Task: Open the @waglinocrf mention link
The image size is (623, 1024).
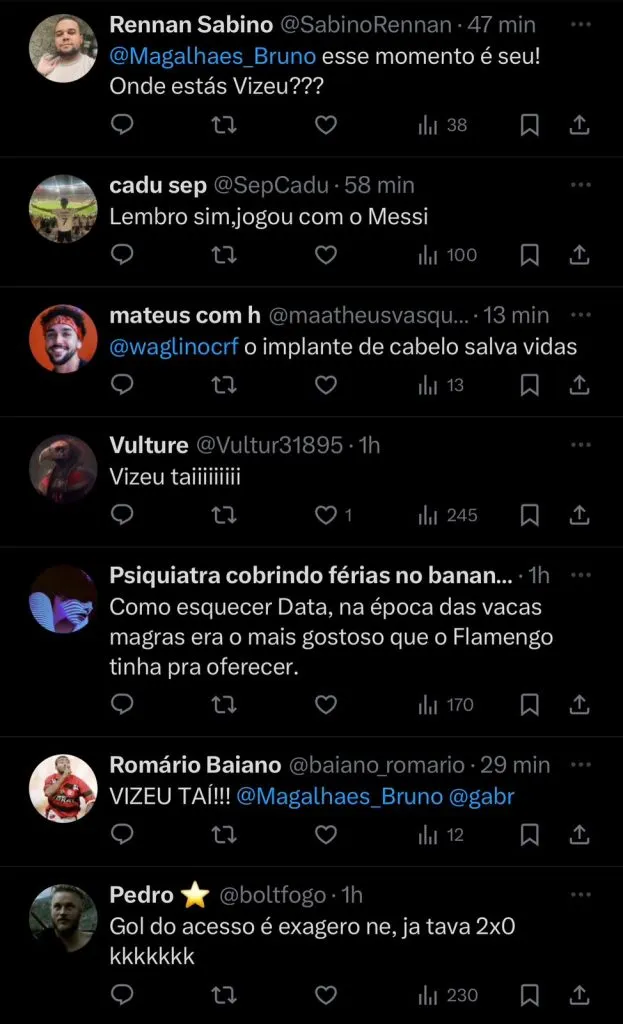Action: coord(174,347)
